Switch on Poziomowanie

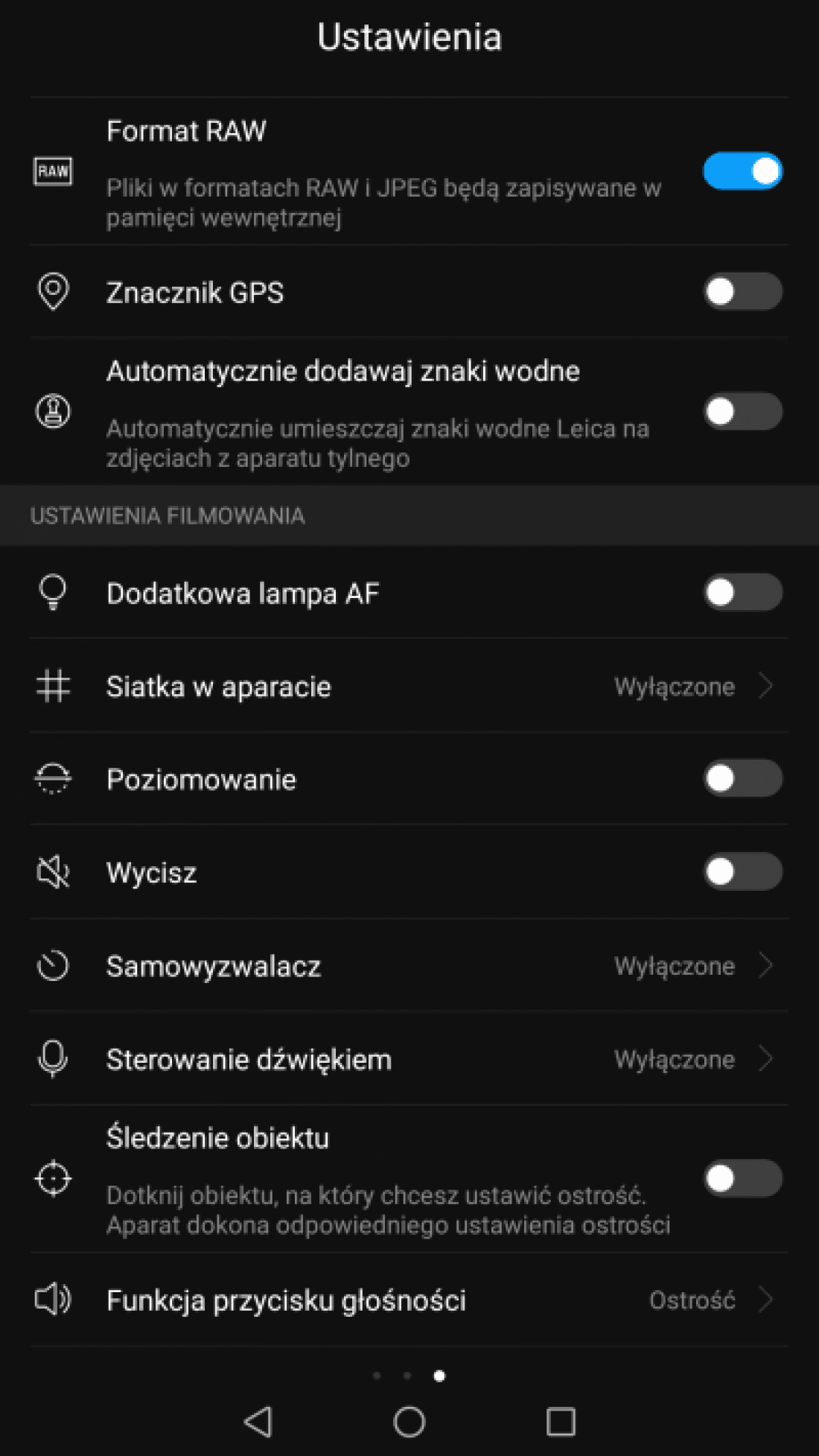coord(742,779)
